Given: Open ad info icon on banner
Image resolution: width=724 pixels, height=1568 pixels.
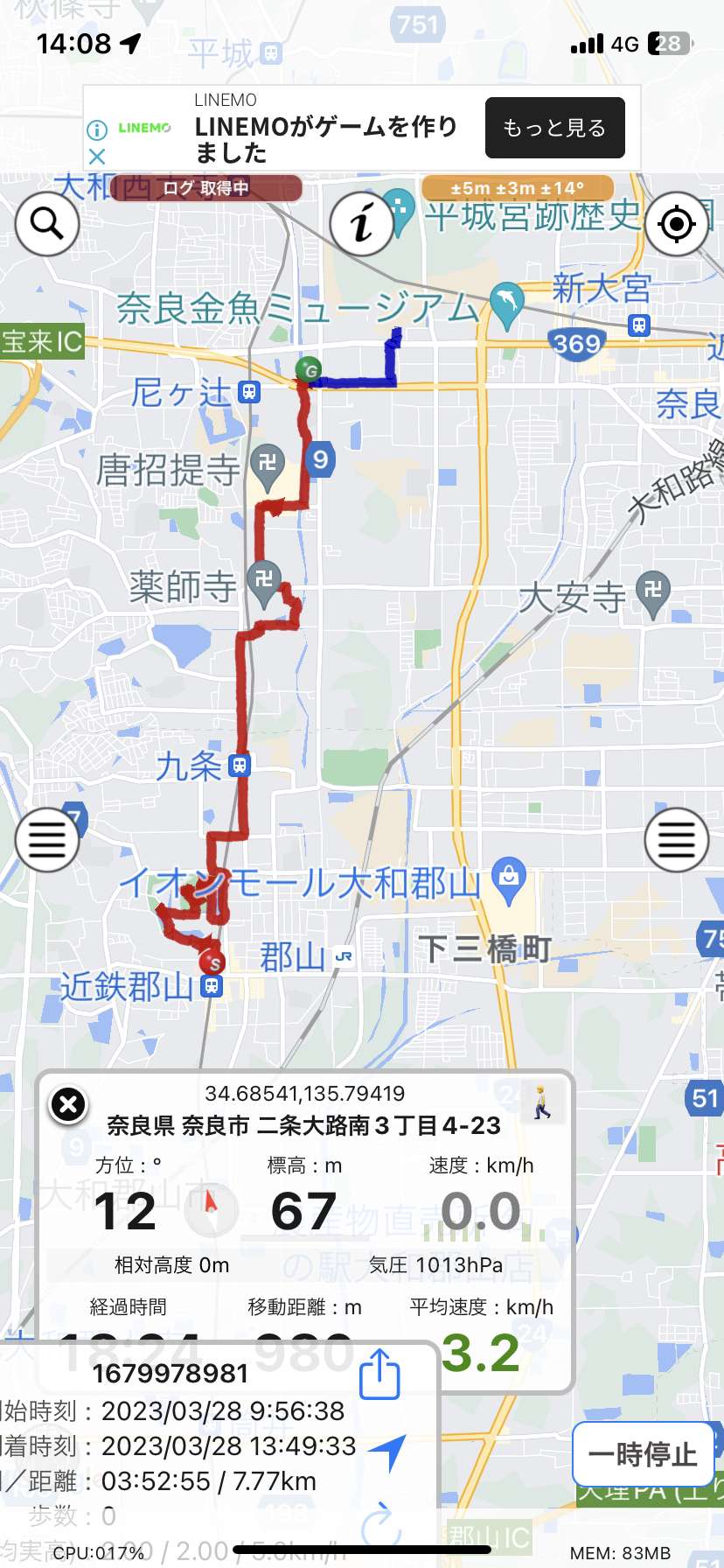Looking at the screenshot, I should [x=97, y=129].
